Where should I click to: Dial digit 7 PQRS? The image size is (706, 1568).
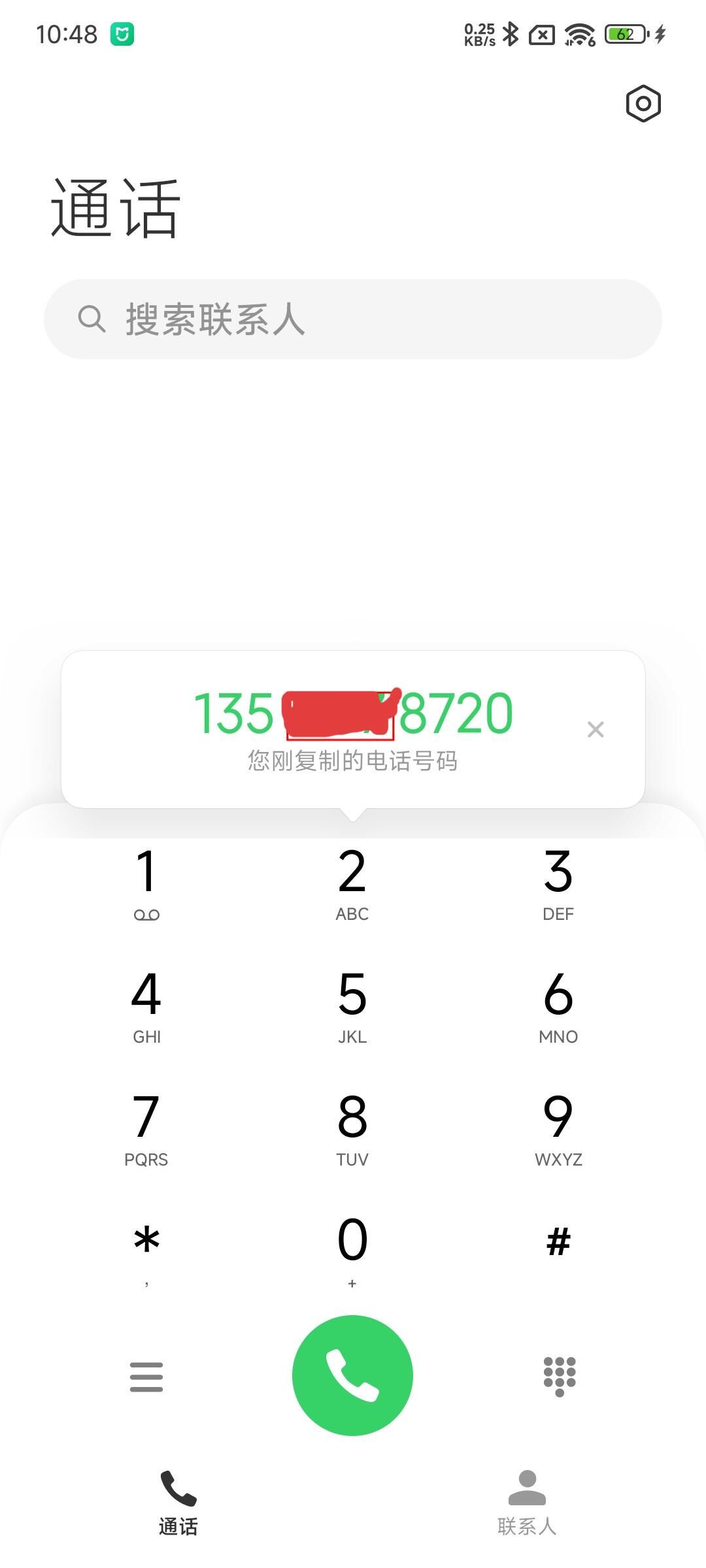(x=146, y=1129)
